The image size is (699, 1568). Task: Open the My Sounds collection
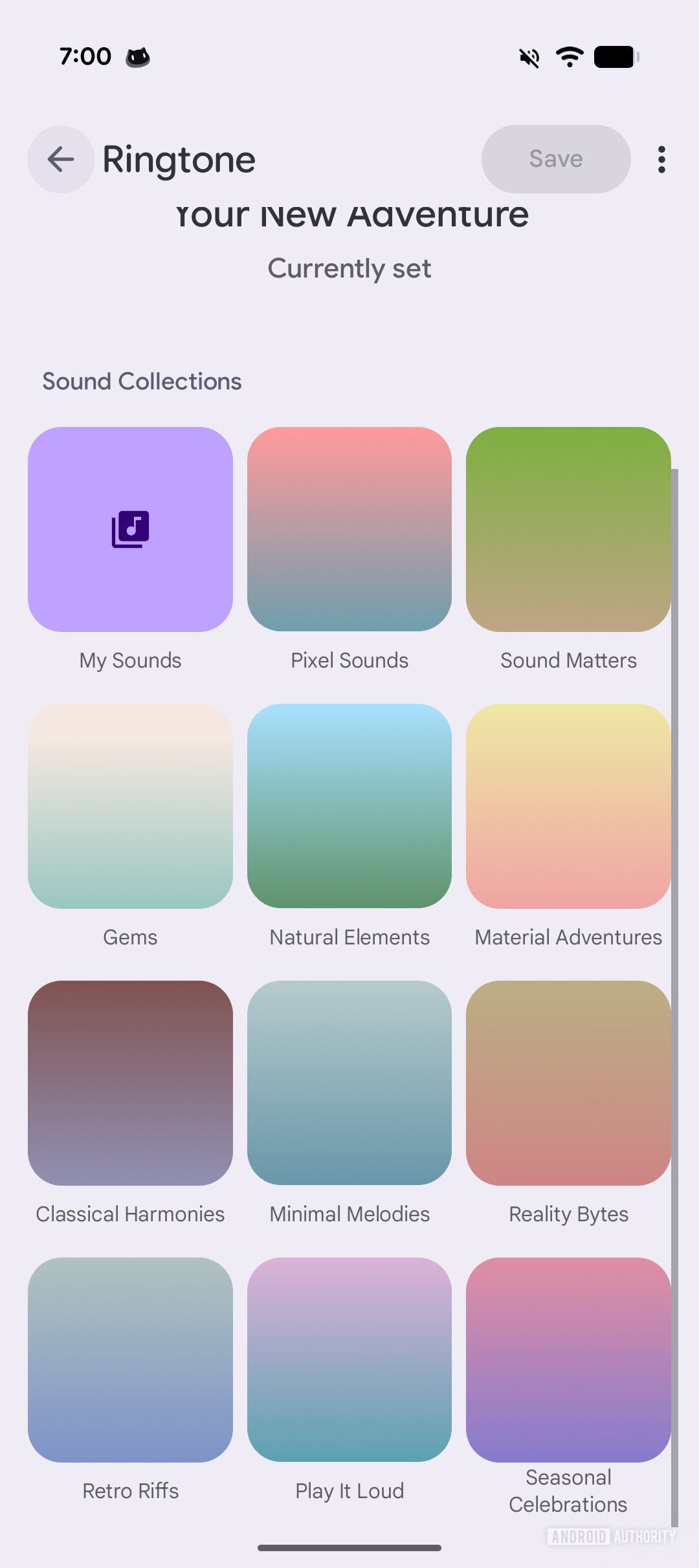click(130, 529)
